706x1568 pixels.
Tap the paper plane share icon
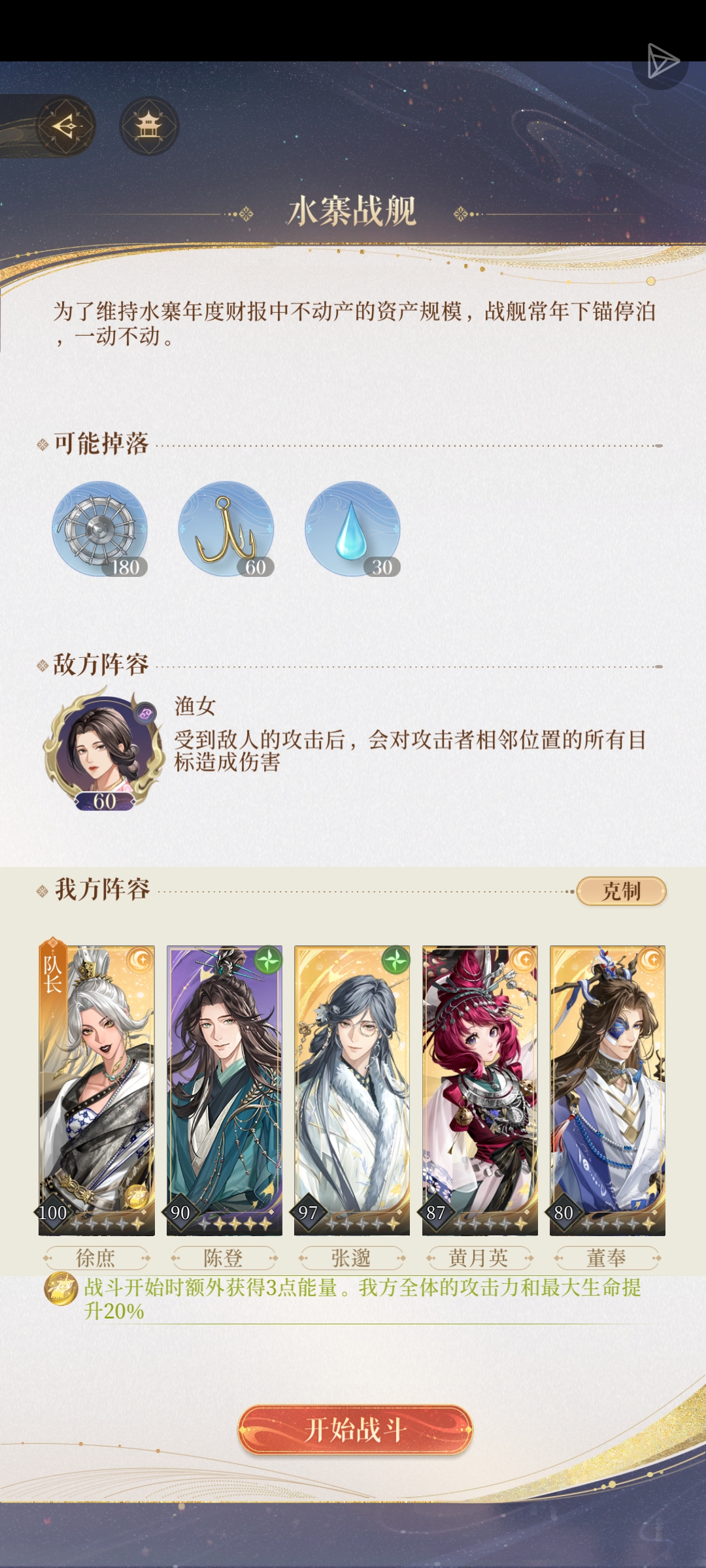(662, 62)
